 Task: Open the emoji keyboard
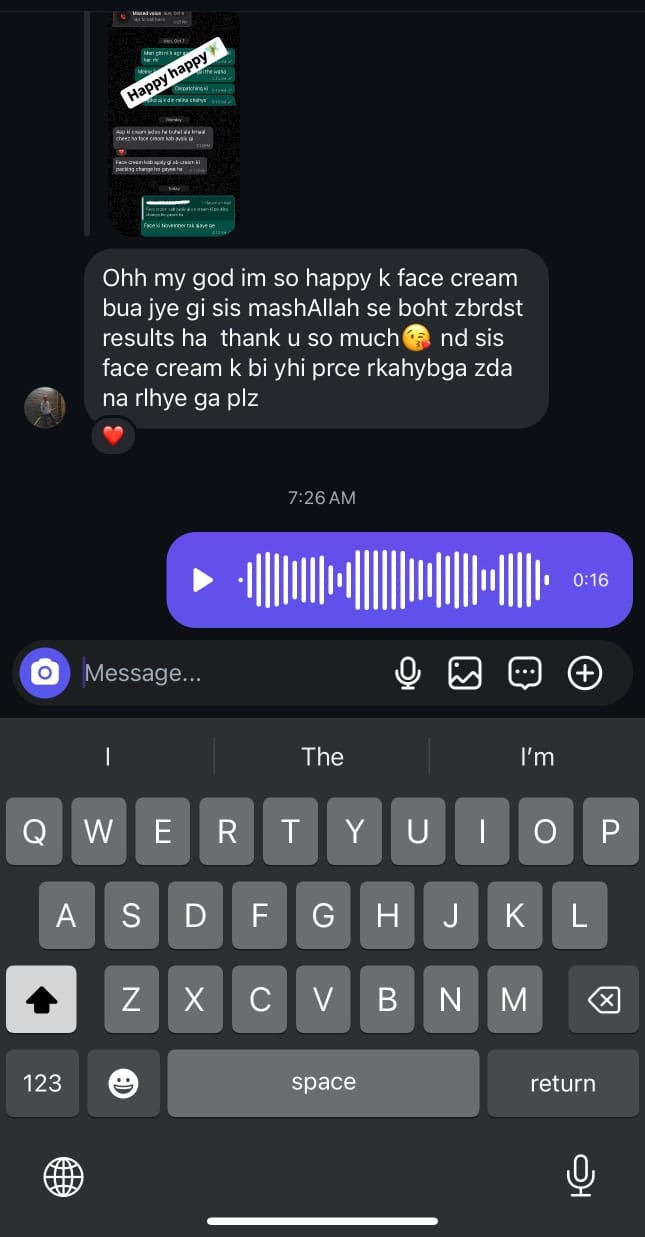(123, 1083)
